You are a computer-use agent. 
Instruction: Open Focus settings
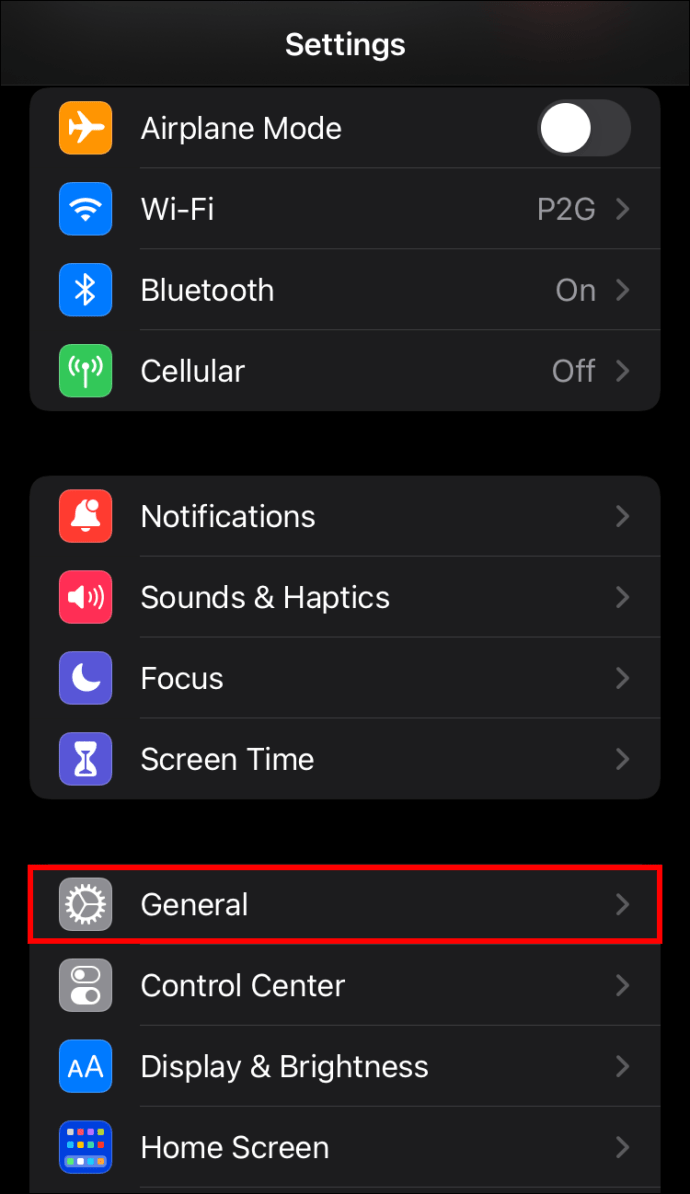click(x=345, y=678)
